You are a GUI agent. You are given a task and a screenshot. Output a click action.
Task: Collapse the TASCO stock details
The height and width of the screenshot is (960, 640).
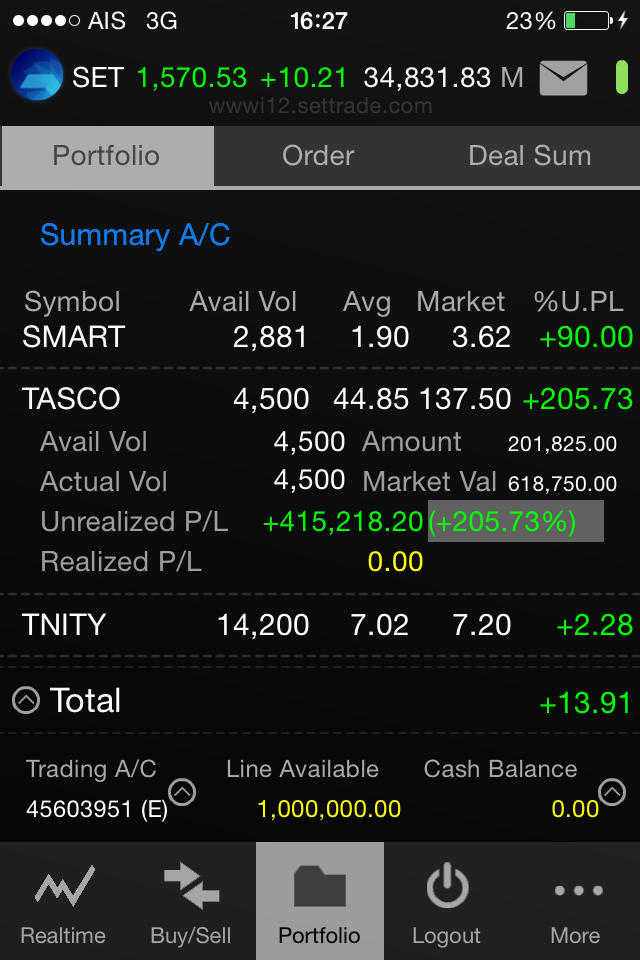[320, 399]
